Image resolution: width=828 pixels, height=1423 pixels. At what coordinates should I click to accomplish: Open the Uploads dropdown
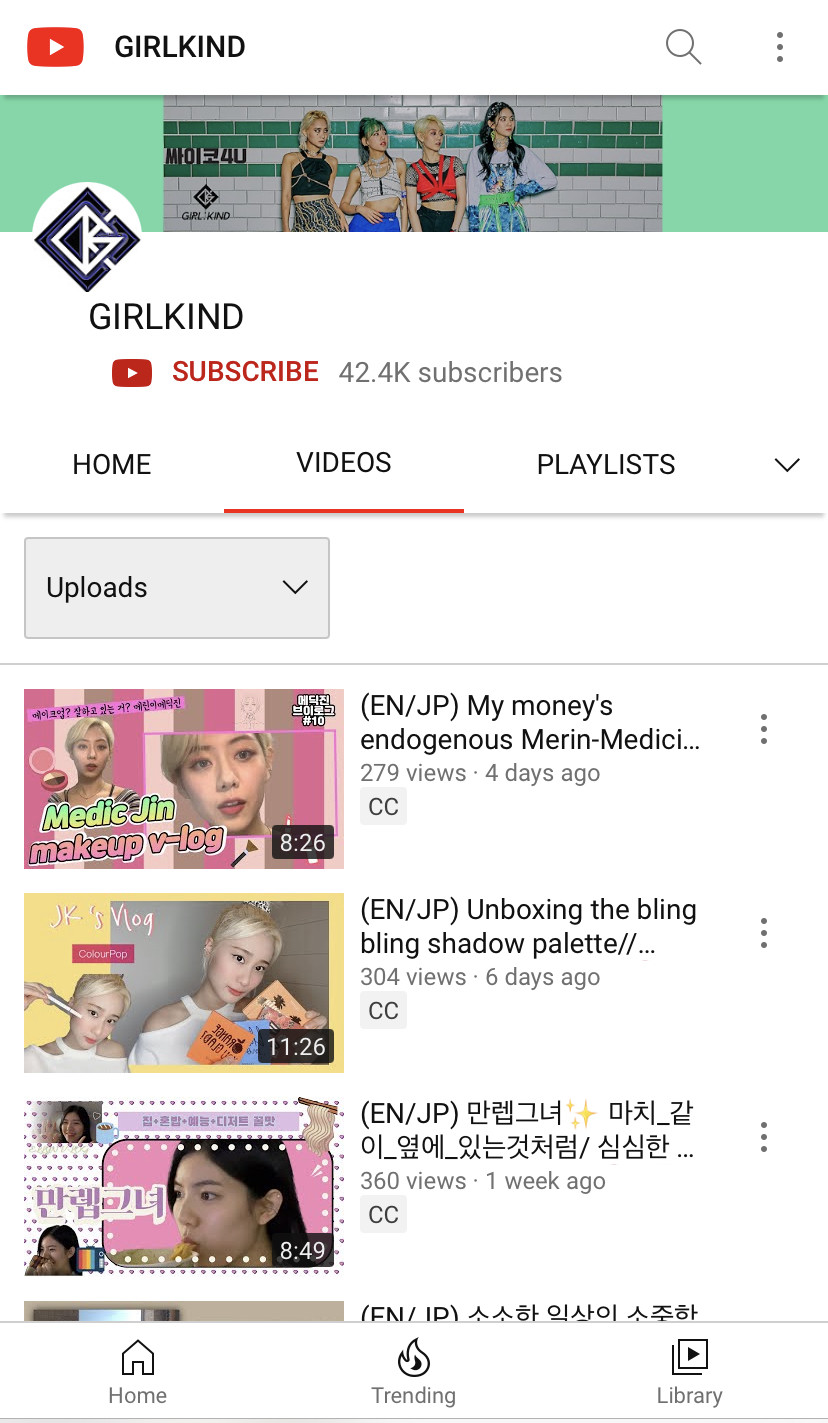(177, 588)
